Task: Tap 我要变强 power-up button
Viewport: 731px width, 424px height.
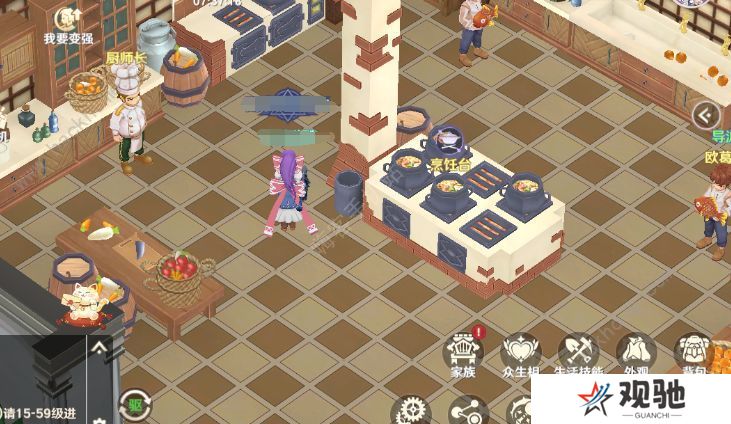Action: tap(69, 20)
